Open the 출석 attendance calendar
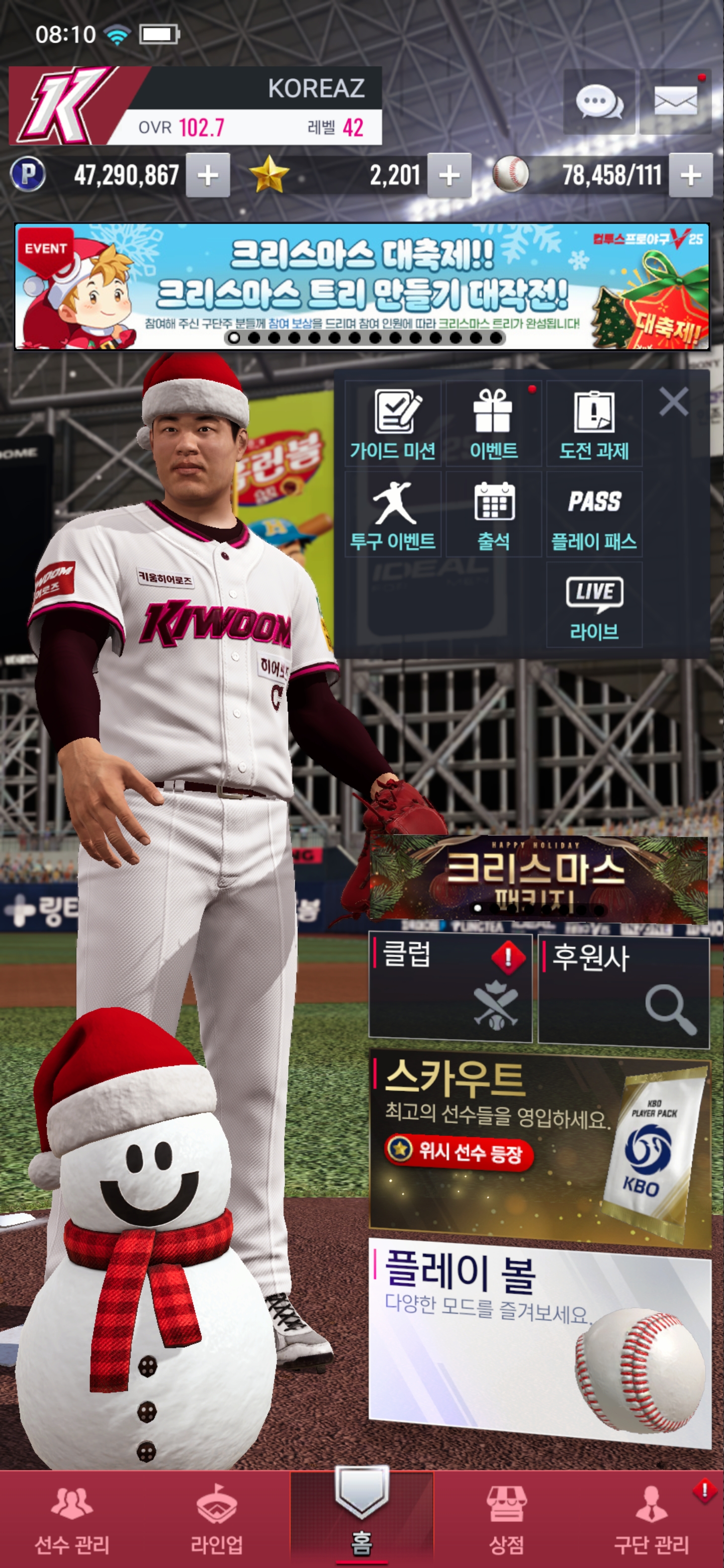The width and height of the screenshot is (724, 1568). click(x=494, y=514)
